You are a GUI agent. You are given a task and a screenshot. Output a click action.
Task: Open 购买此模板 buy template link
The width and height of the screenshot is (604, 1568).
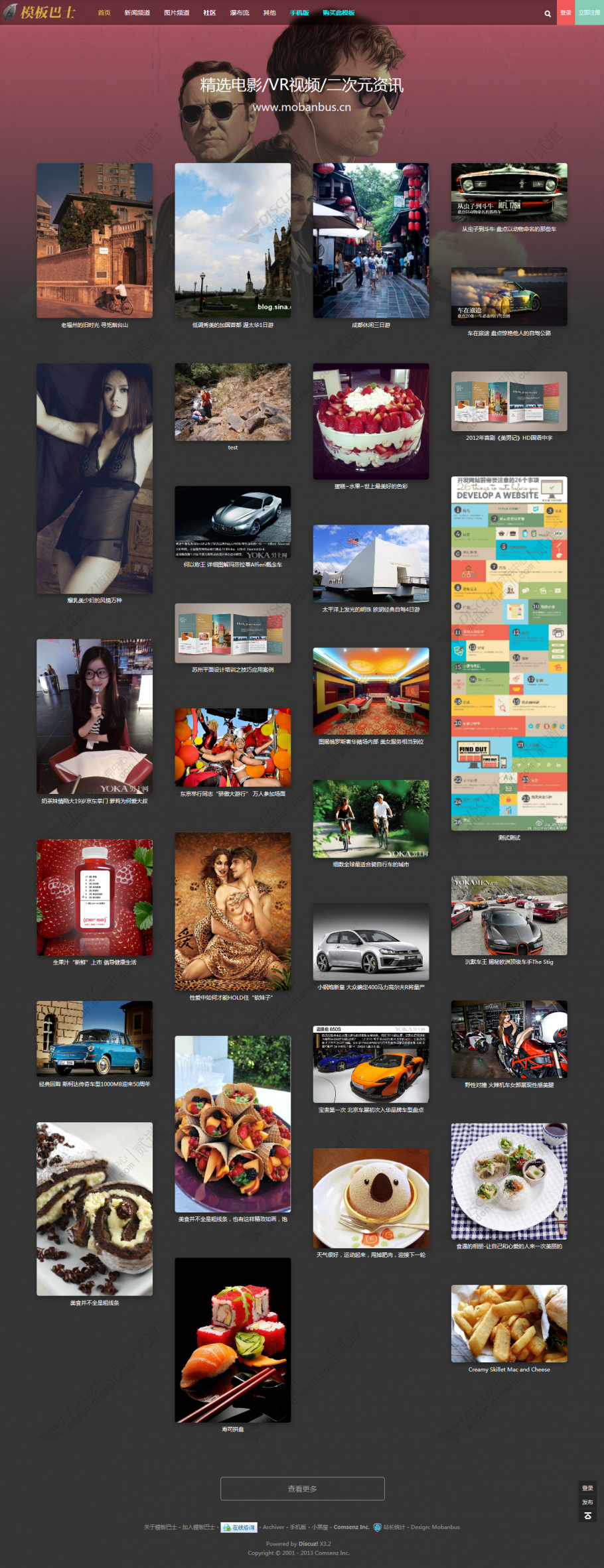point(339,13)
